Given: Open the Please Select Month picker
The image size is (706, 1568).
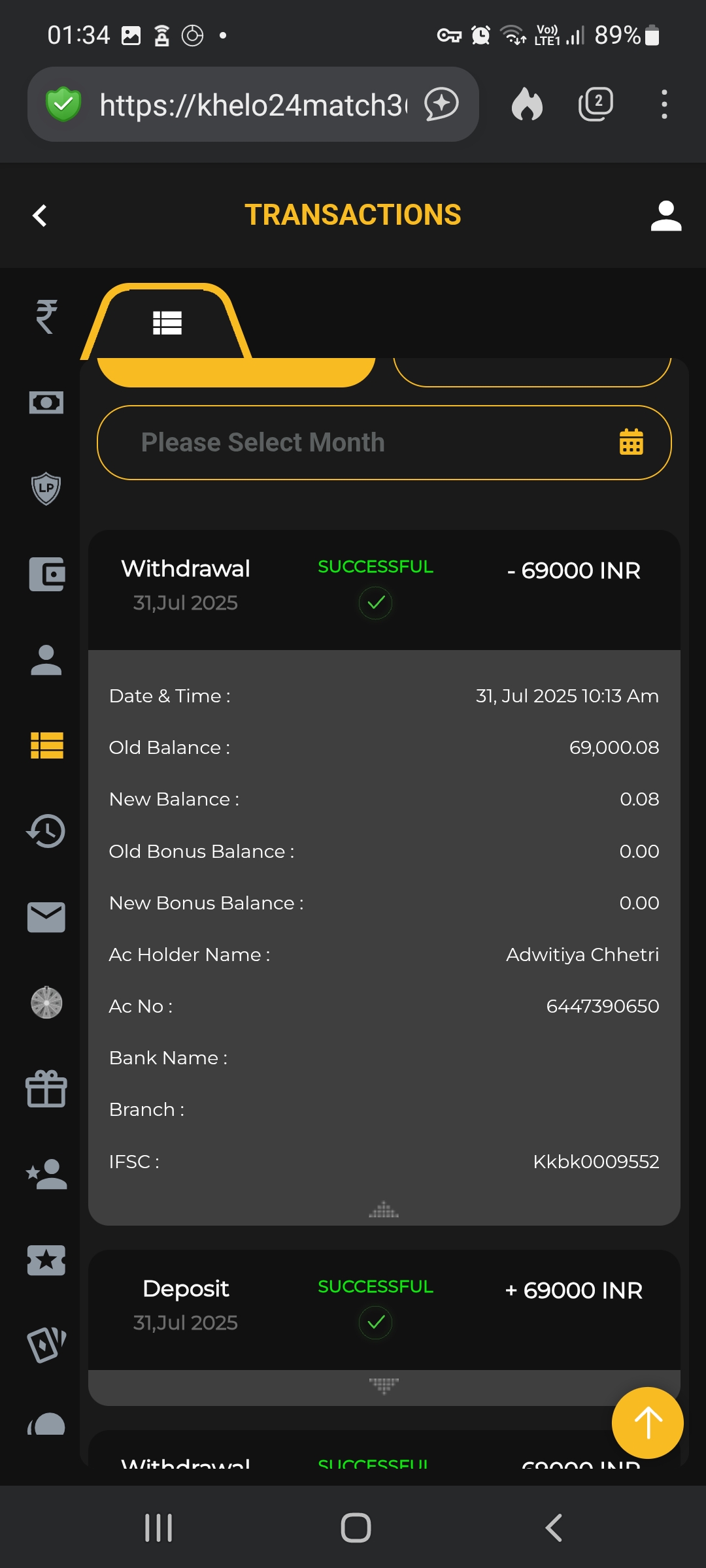Looking at the screenshot, I should click(384, 443).
